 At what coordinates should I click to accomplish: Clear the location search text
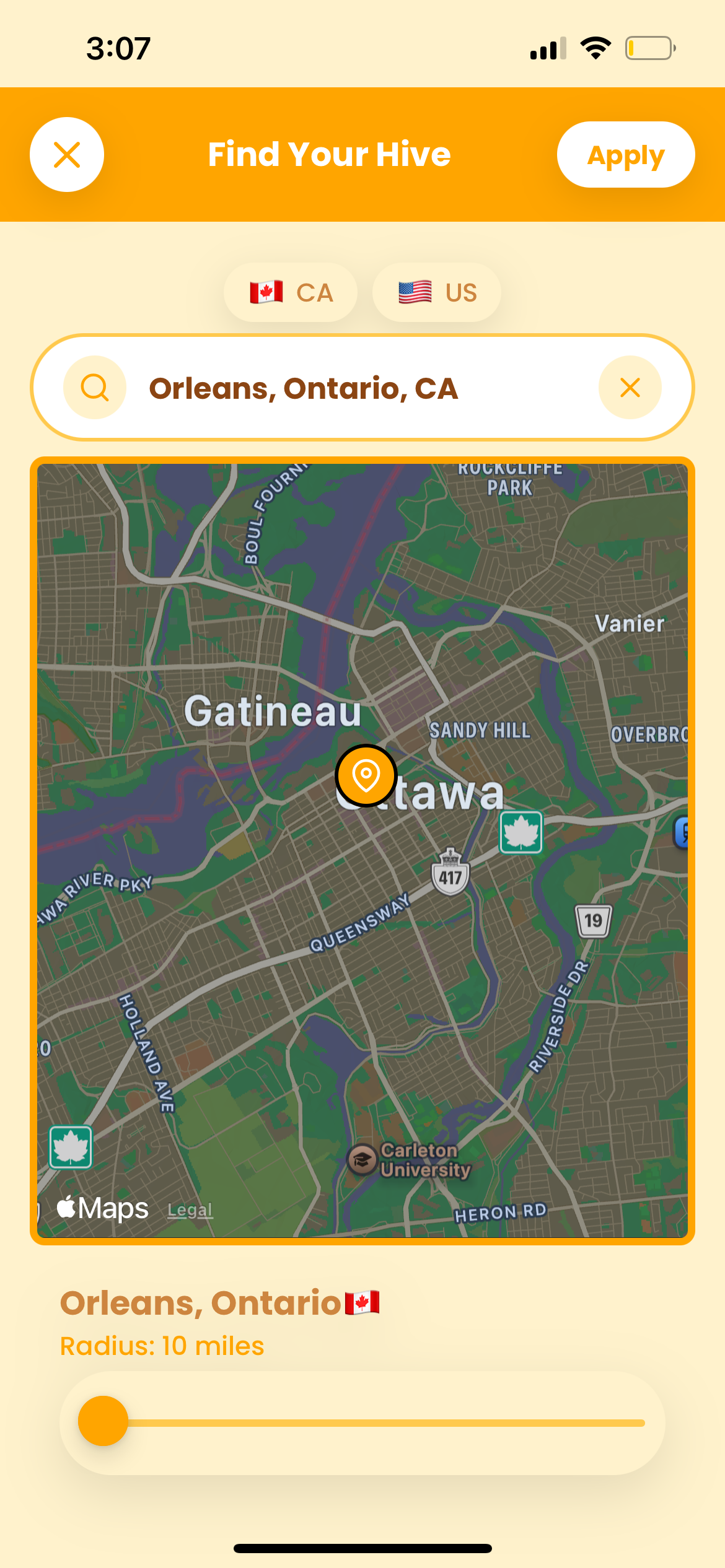pyautogui.click(x=630, y=388)
